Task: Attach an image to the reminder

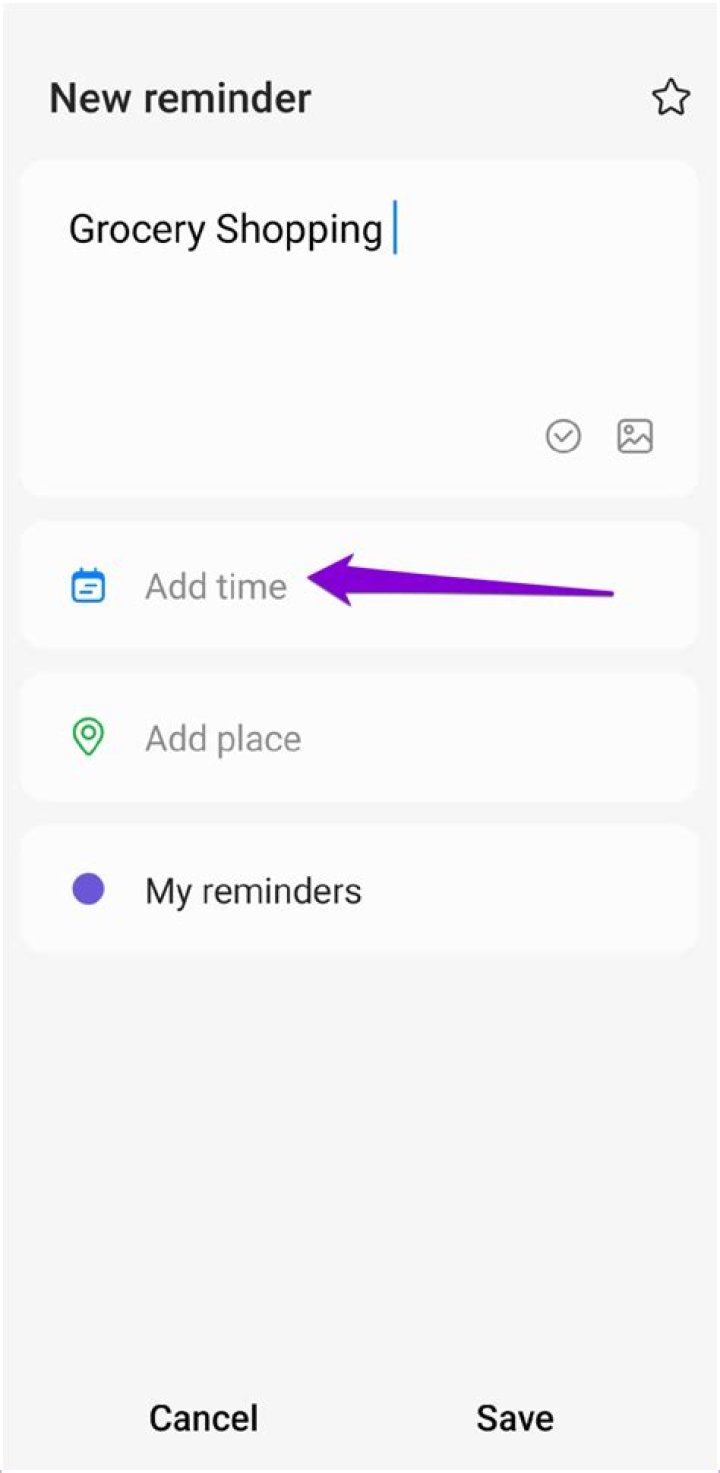Action: 635,436
